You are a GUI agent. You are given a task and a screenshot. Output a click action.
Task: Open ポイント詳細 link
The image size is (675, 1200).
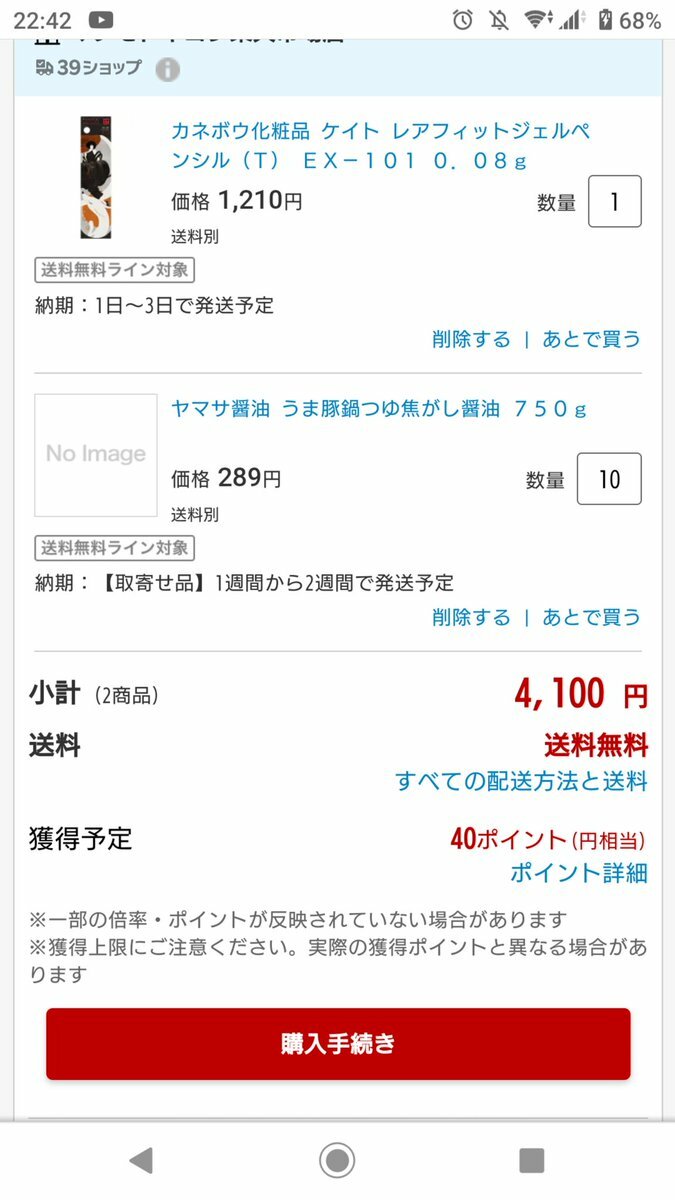click(x=579, y=872)
